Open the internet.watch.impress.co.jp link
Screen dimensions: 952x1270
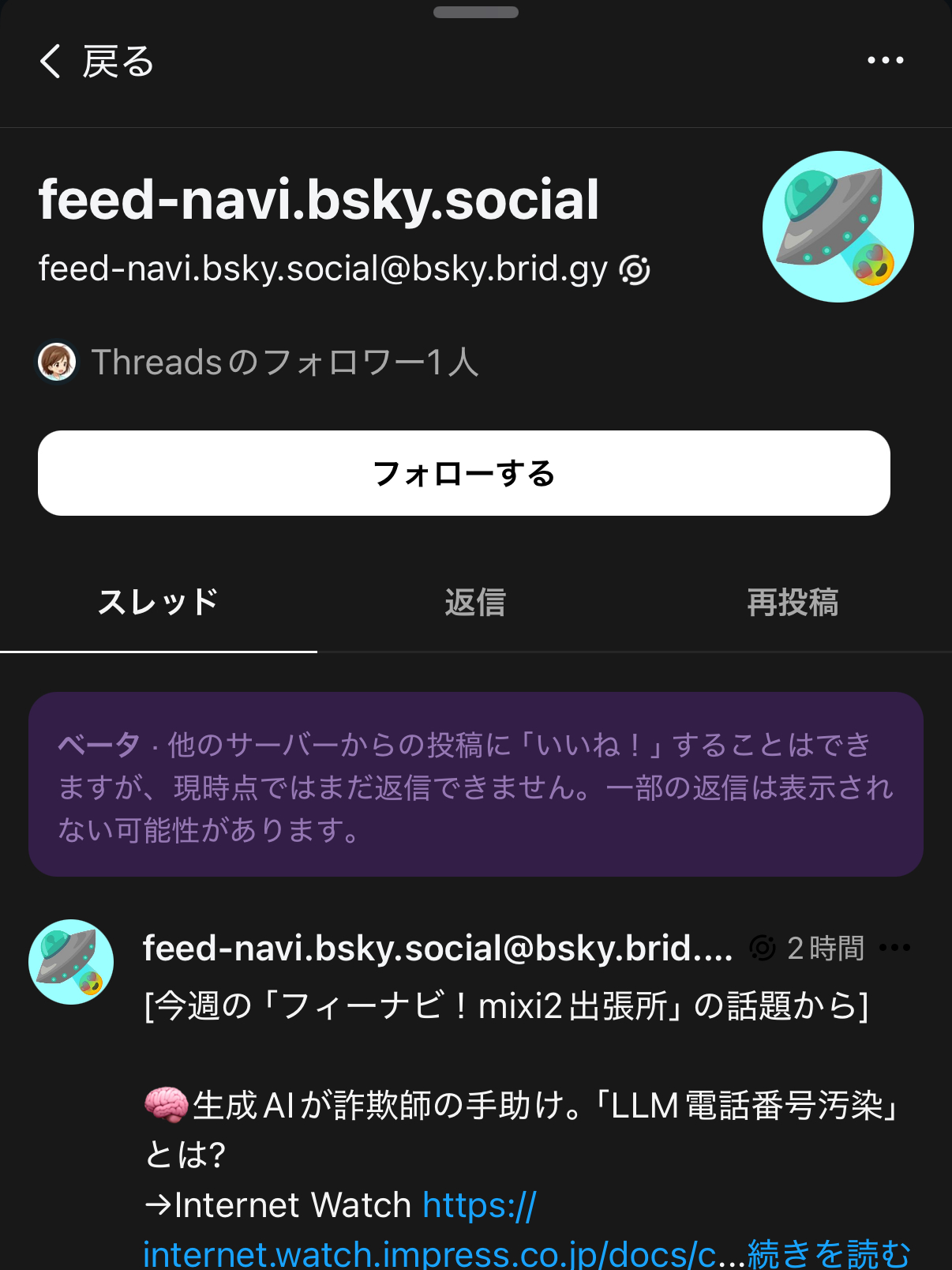coord(430,1253)
